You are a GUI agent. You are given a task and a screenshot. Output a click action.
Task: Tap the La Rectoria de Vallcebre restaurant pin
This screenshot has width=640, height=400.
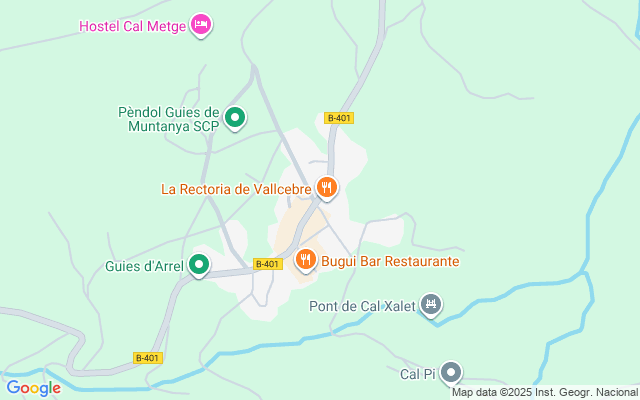click(x=326, y=187)
